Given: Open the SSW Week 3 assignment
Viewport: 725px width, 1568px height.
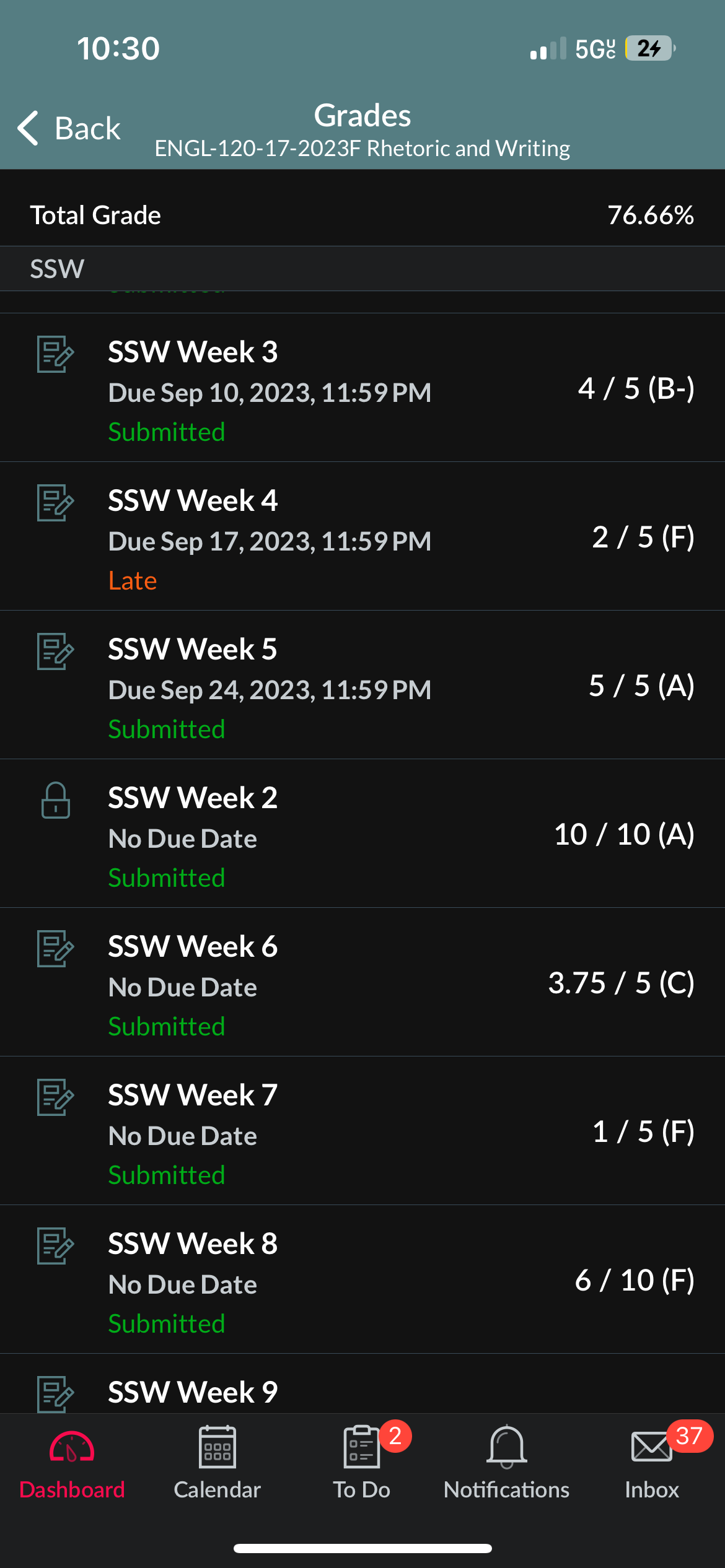Looking at the screenshot, I should [x=362, y=388].
